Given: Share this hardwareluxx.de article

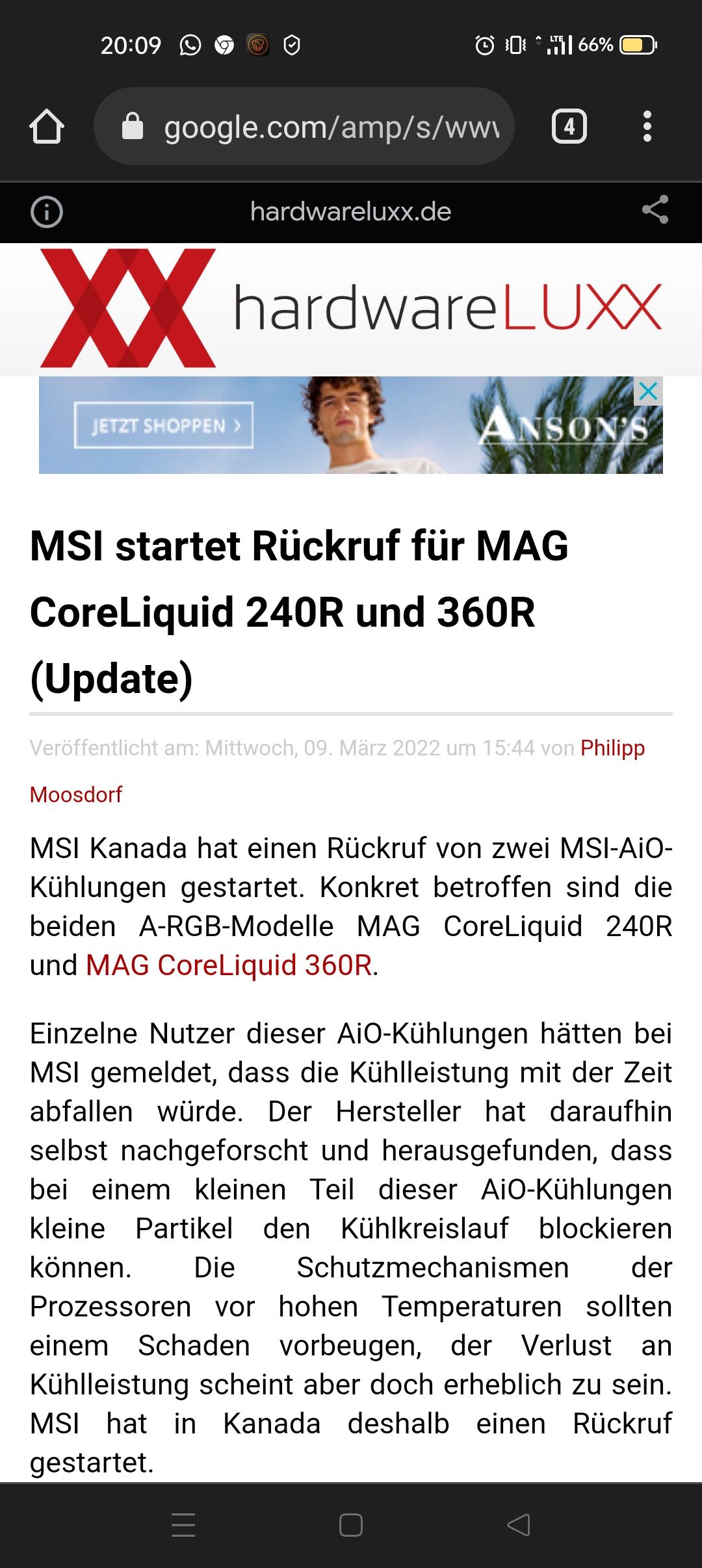Looking at the screenshot, I should point(655,210).
